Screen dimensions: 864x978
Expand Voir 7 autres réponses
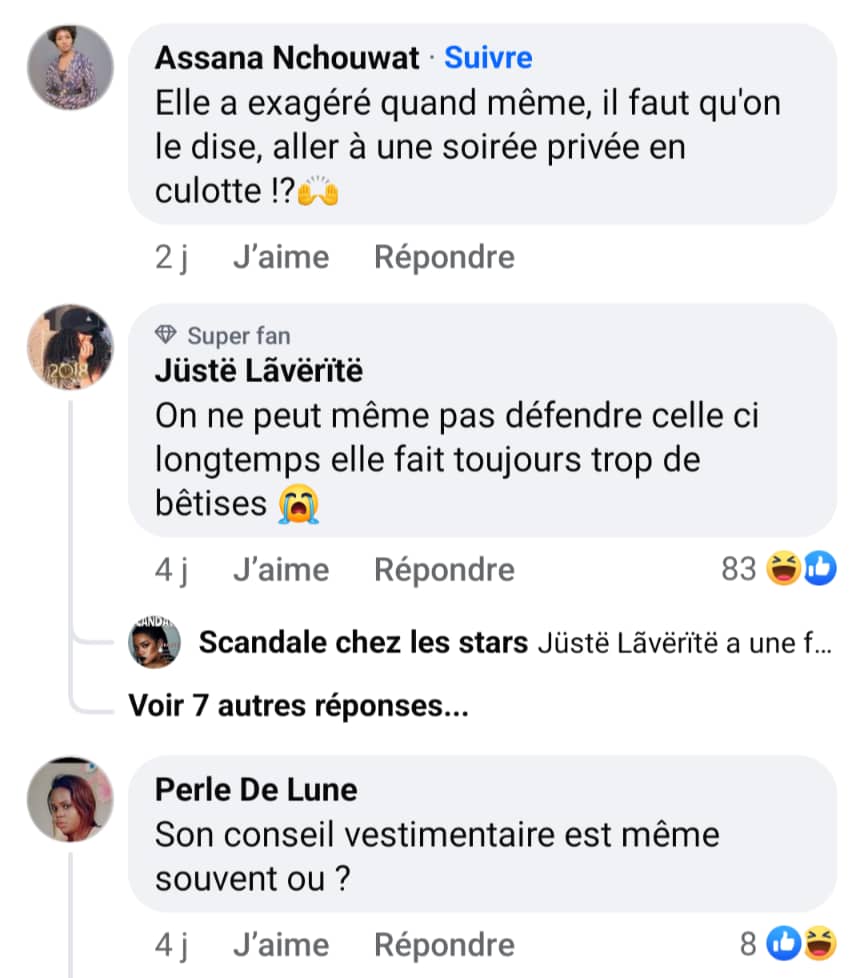299,706
